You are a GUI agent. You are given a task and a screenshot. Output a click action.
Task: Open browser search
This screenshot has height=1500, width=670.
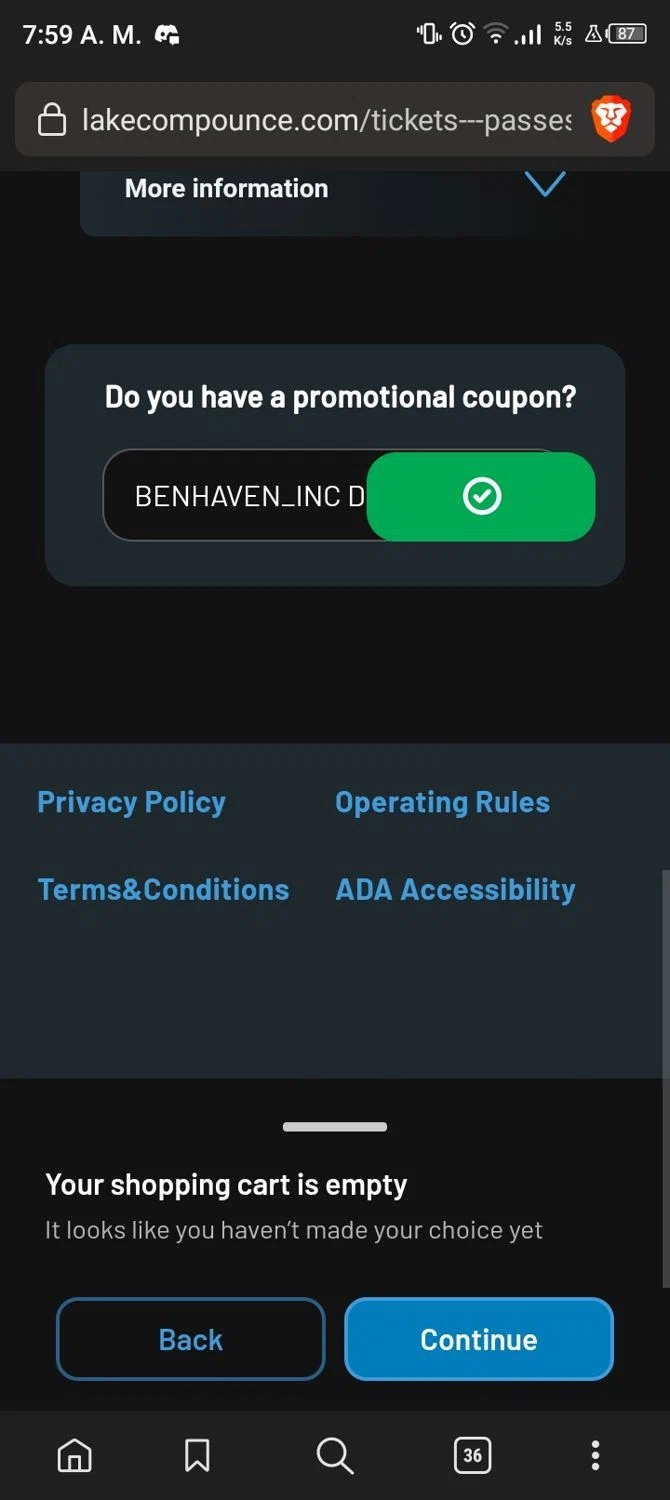click(335, 1455)
